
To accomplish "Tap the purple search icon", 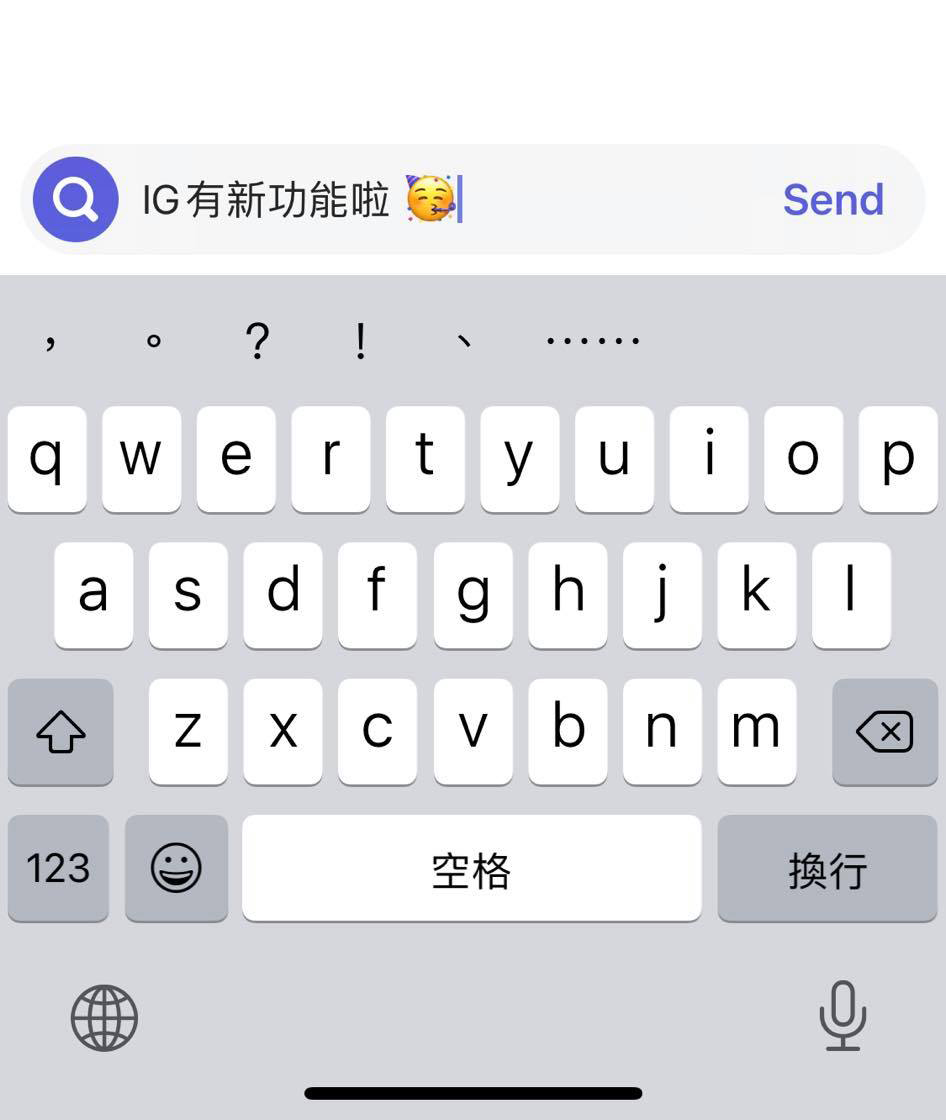I will (x=76, y=200).
